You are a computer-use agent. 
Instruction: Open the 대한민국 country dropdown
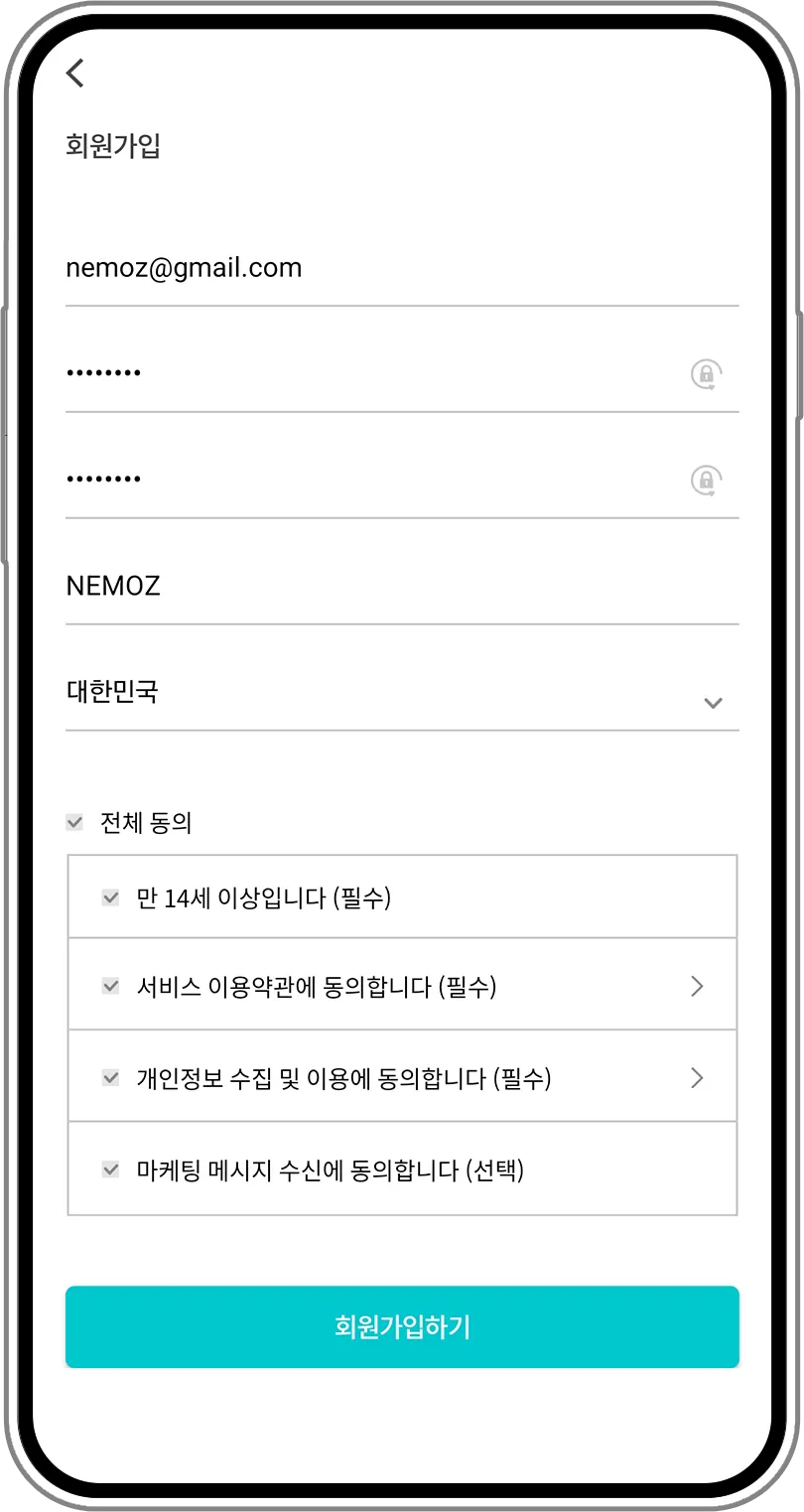(401, 694)
